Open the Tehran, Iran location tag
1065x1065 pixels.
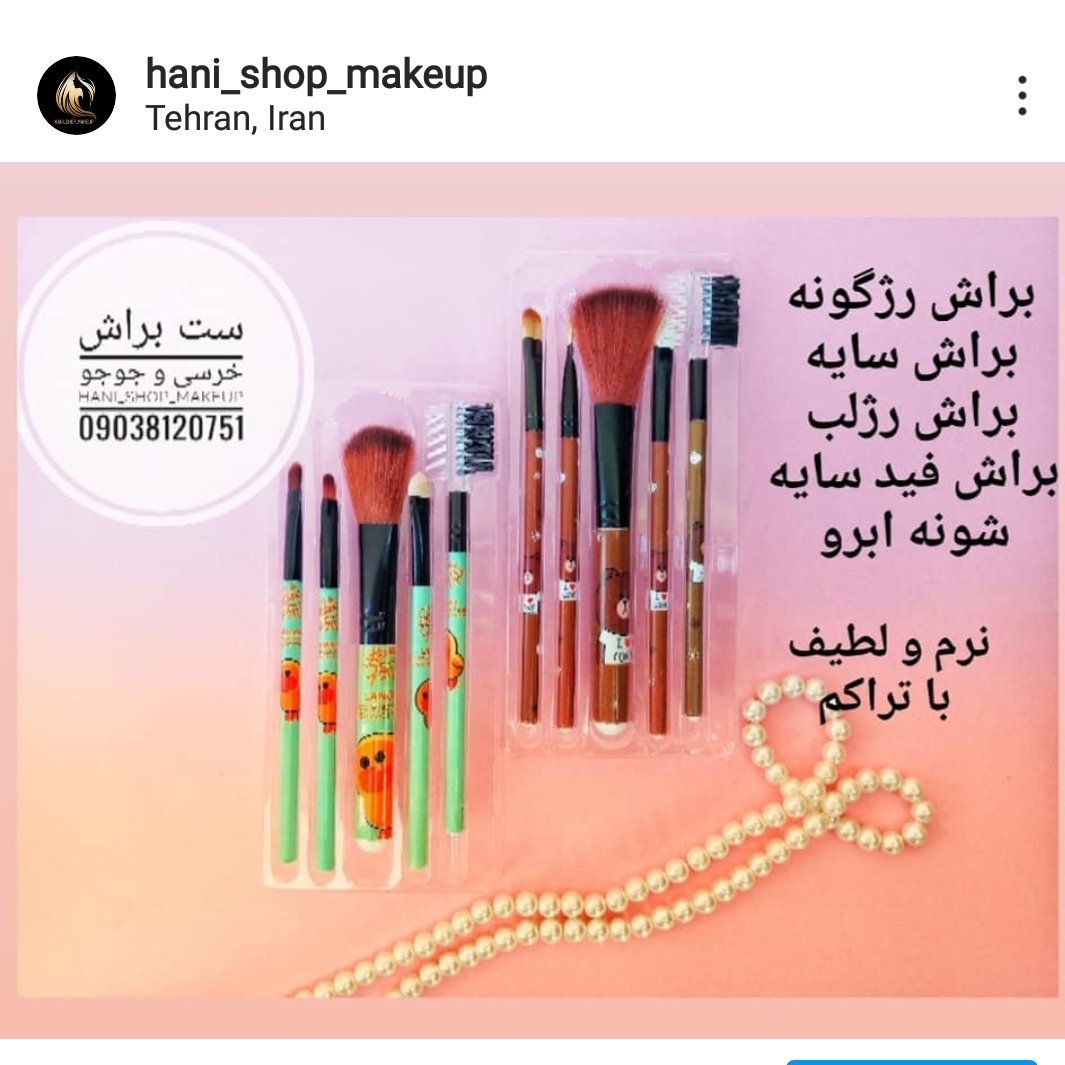(x=236, y=119)
